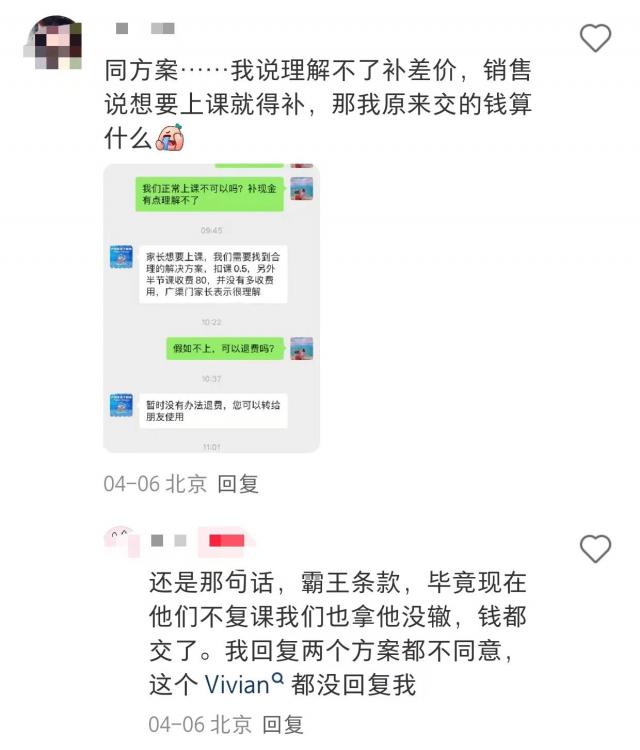The width and height of the screenshot is (640, 750).
Task: Reply to the comment with the chat screenshot
Action: [x=238, y=484]
